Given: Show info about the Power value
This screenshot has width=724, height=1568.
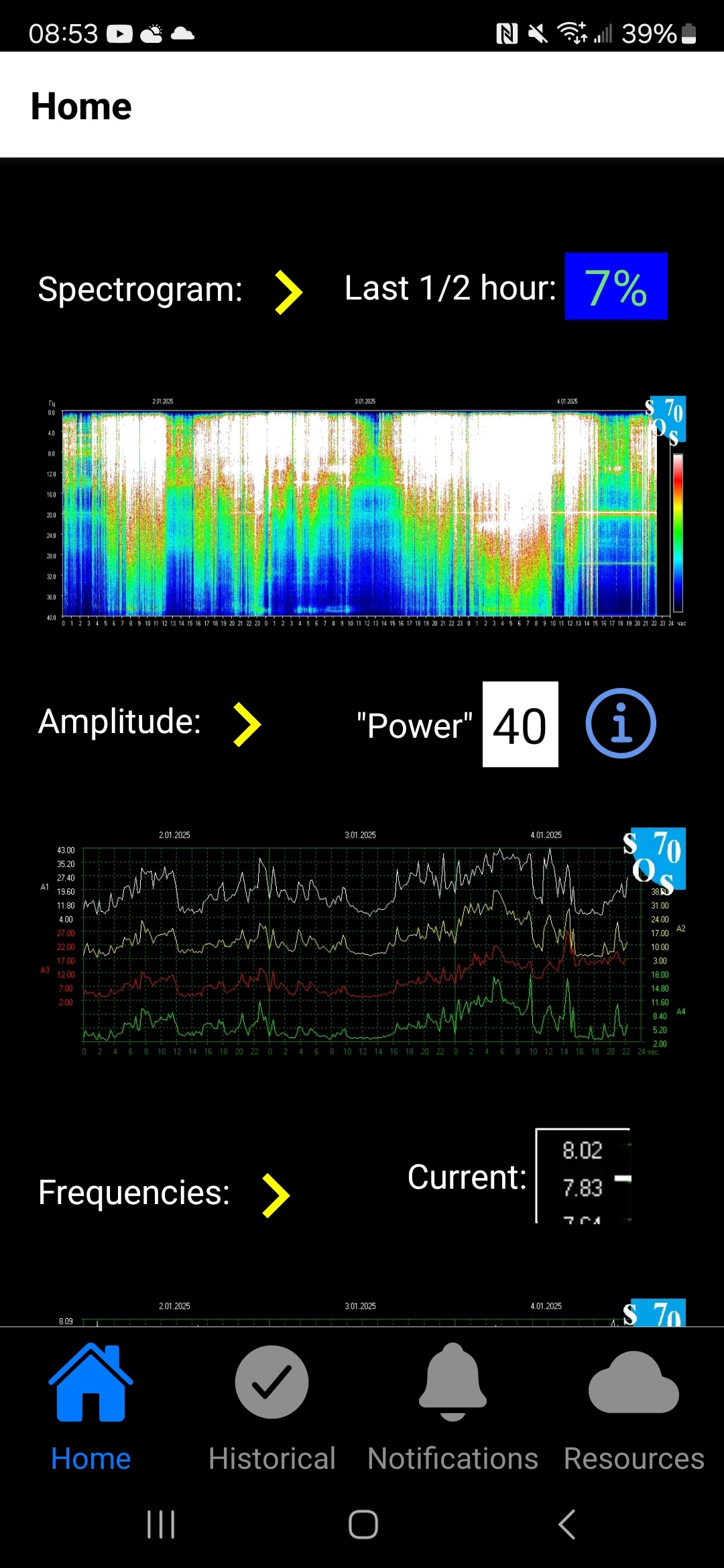Looking at the screenshot, I should pyautogui.click(x=620, y=724).
